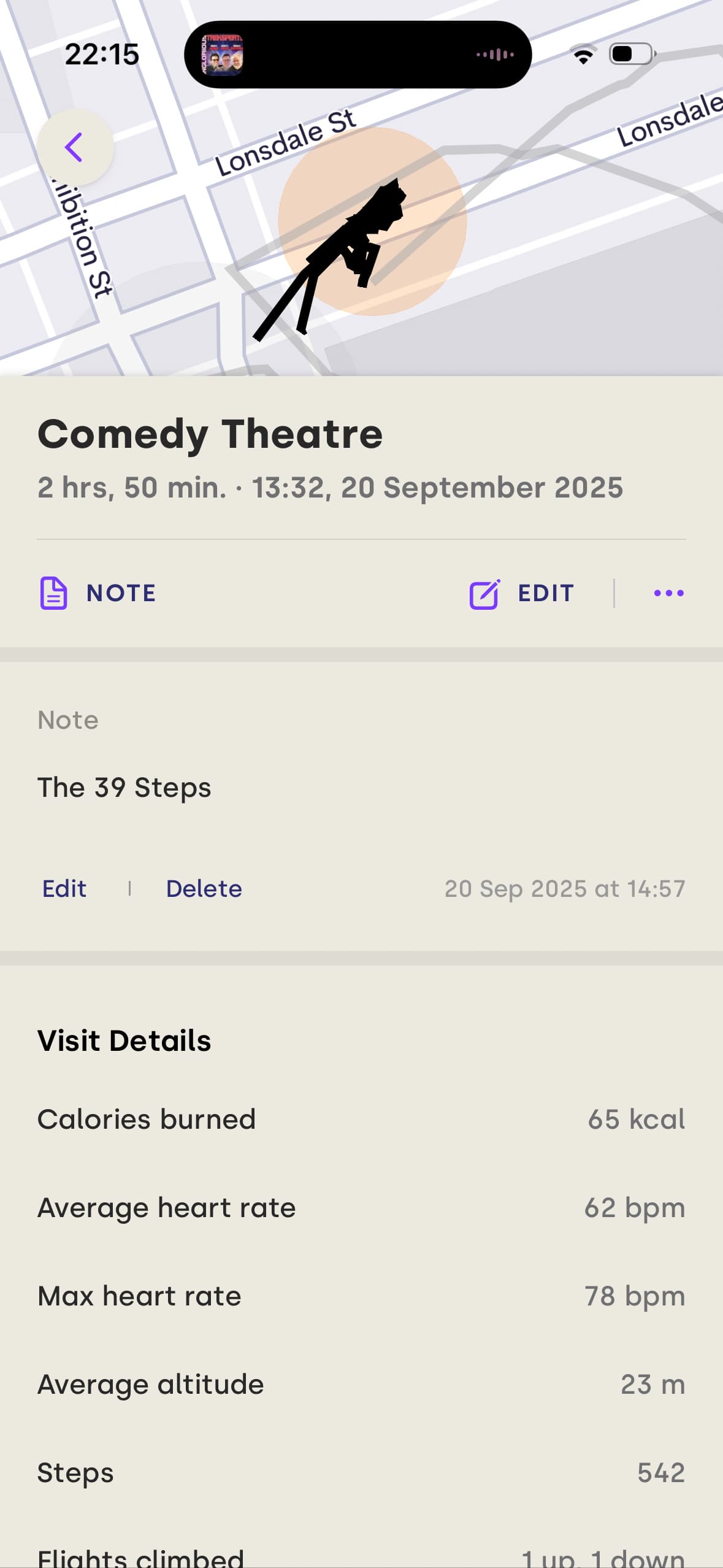Screen dimensions: 723x1568
Task: Edit the note "The 39 Steps"
Action: click(x=64, y=889)
